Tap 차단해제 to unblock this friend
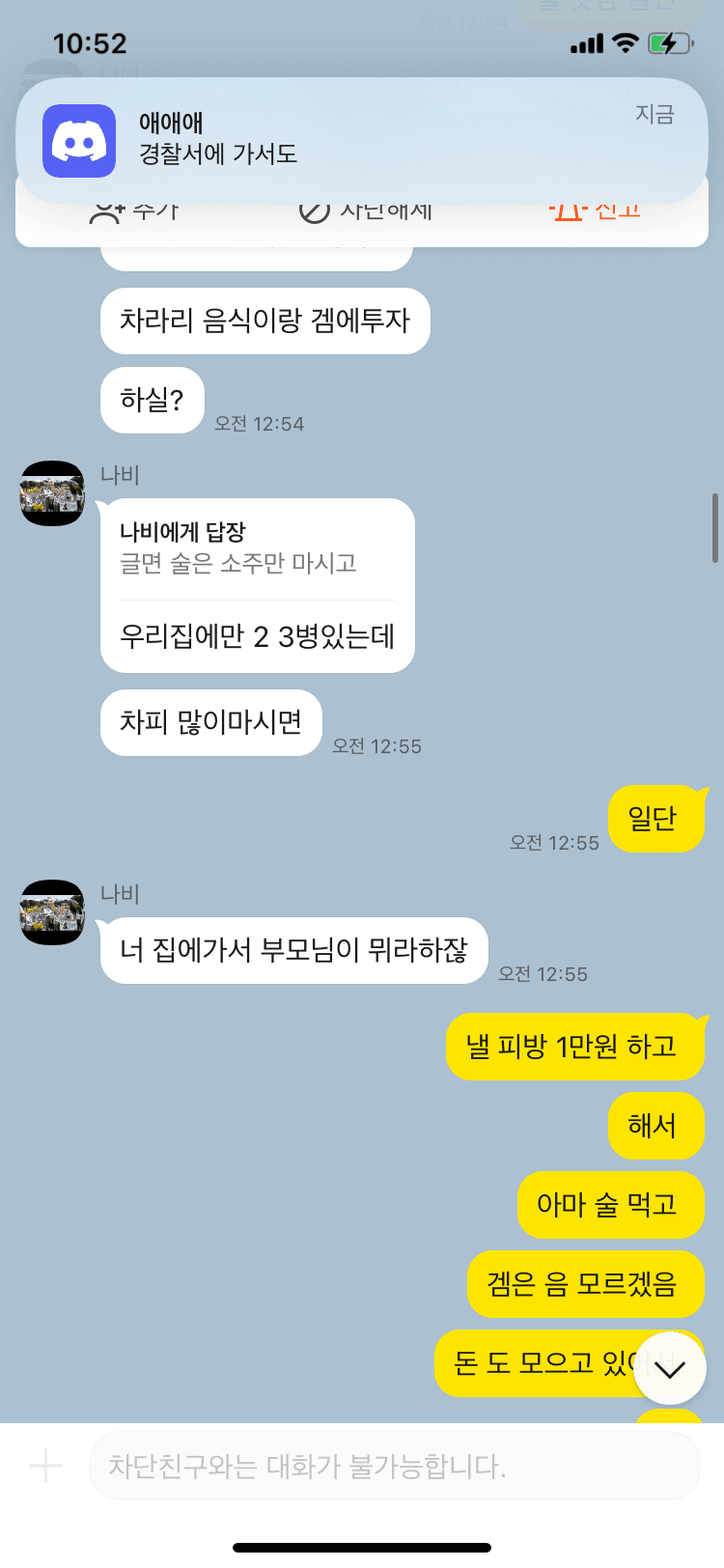Screen dimensions: 724x1568 [x=367, y=214]
